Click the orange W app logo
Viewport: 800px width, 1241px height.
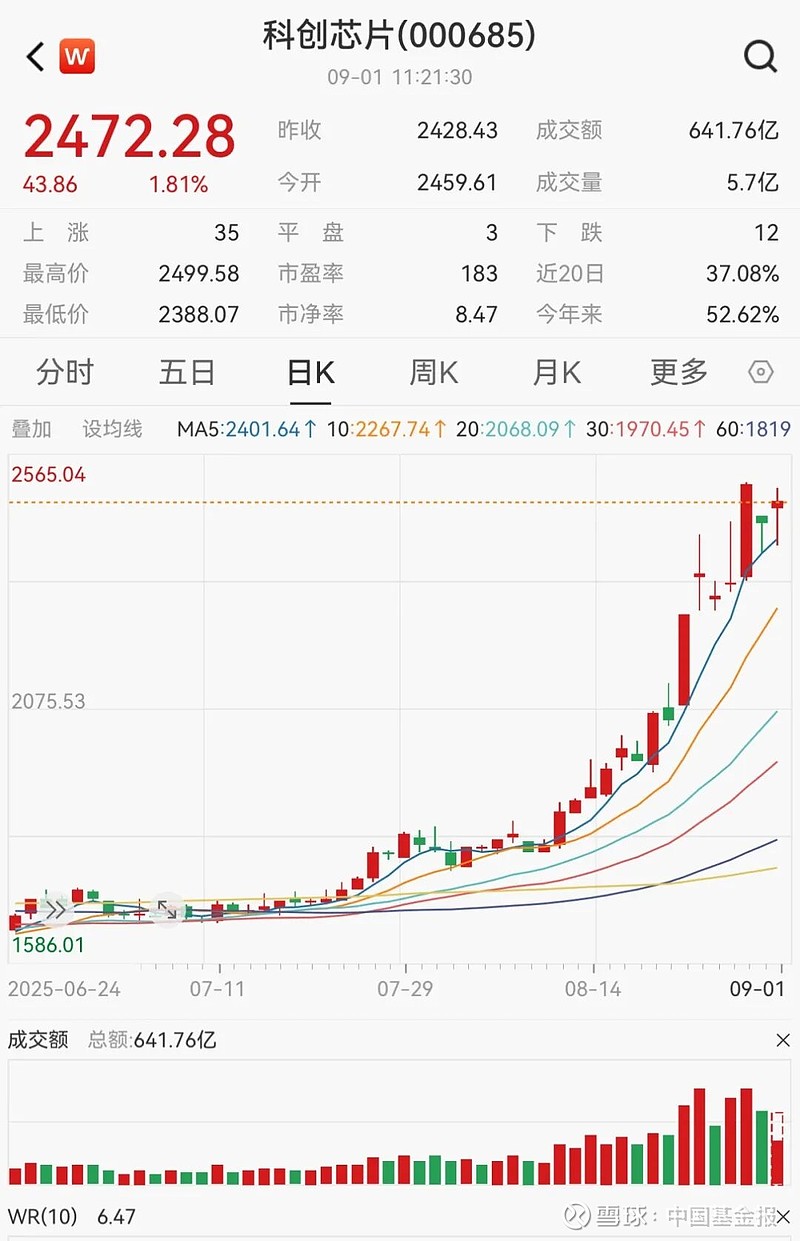[x=76, y=57]
